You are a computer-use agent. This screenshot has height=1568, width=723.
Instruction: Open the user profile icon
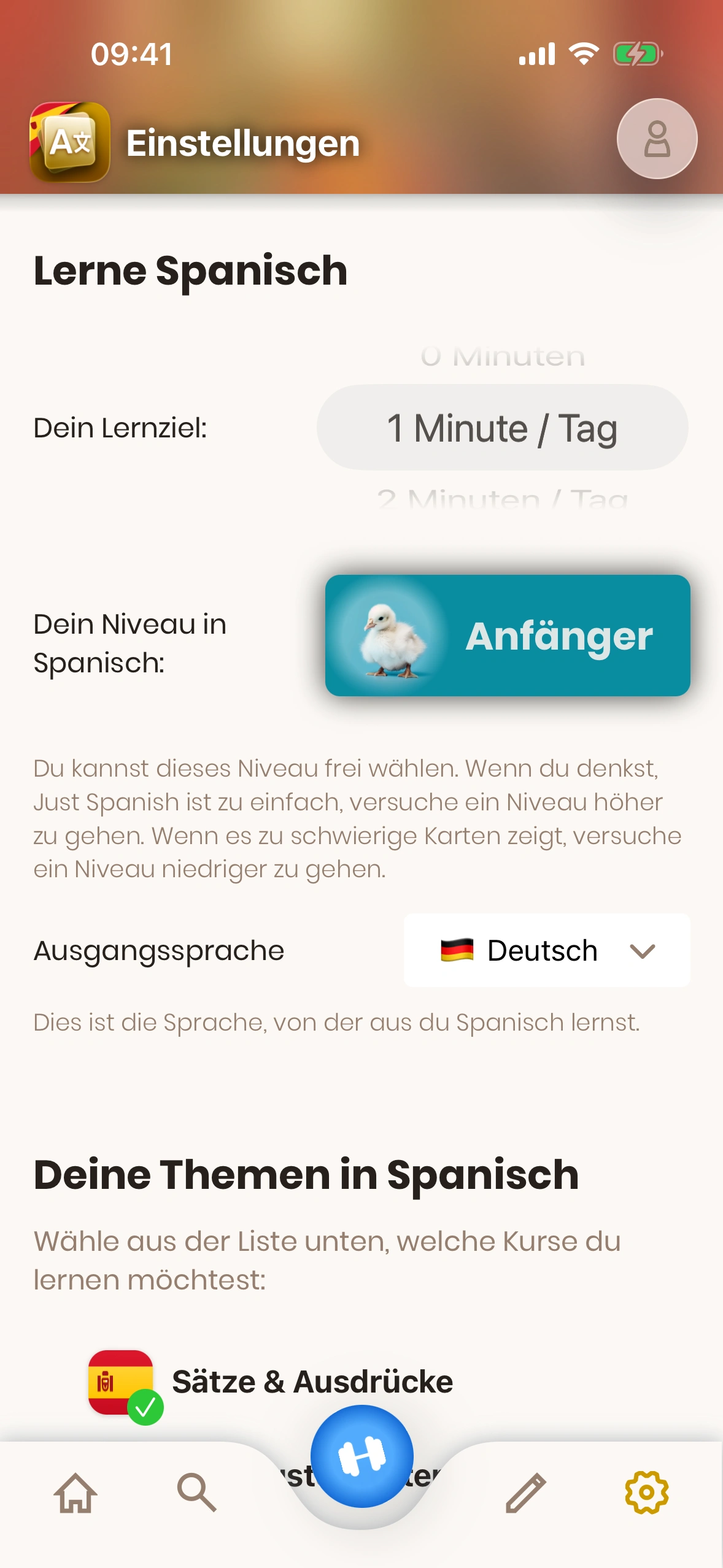point(657,139)
